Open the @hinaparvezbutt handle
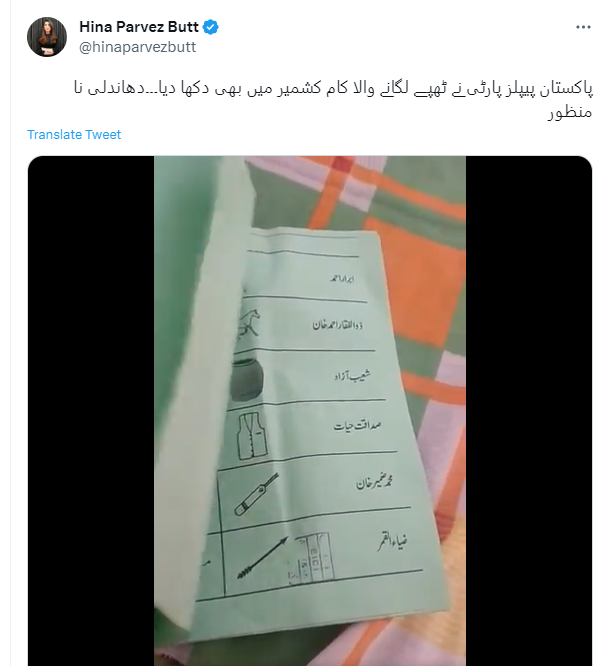 tap(137, 46)
